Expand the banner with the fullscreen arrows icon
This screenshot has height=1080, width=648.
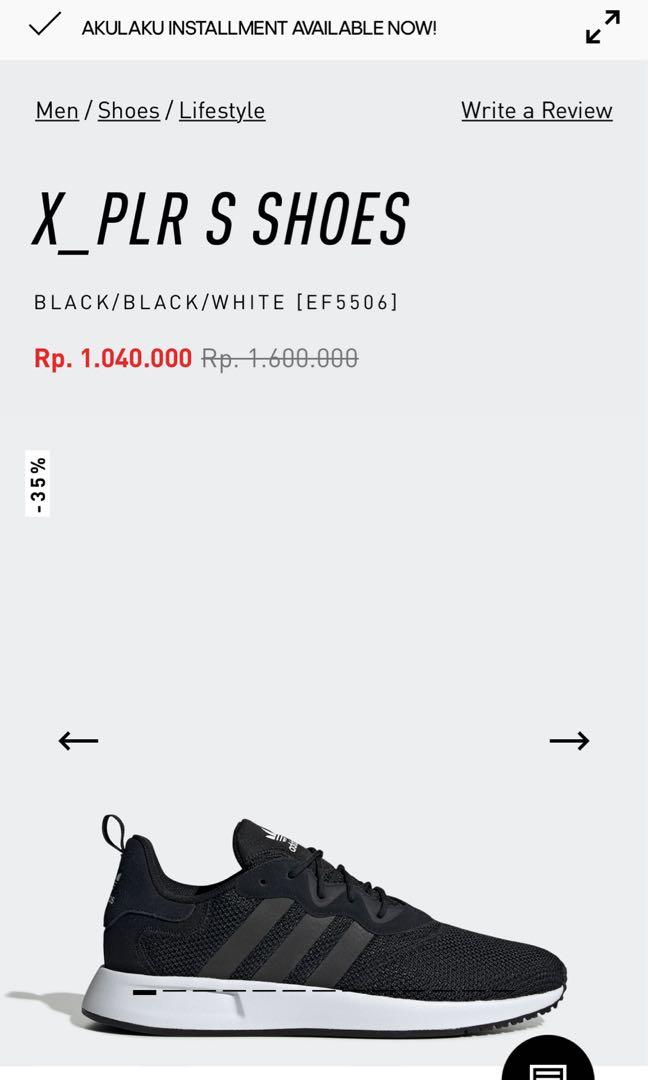click(x=603, y=27)
